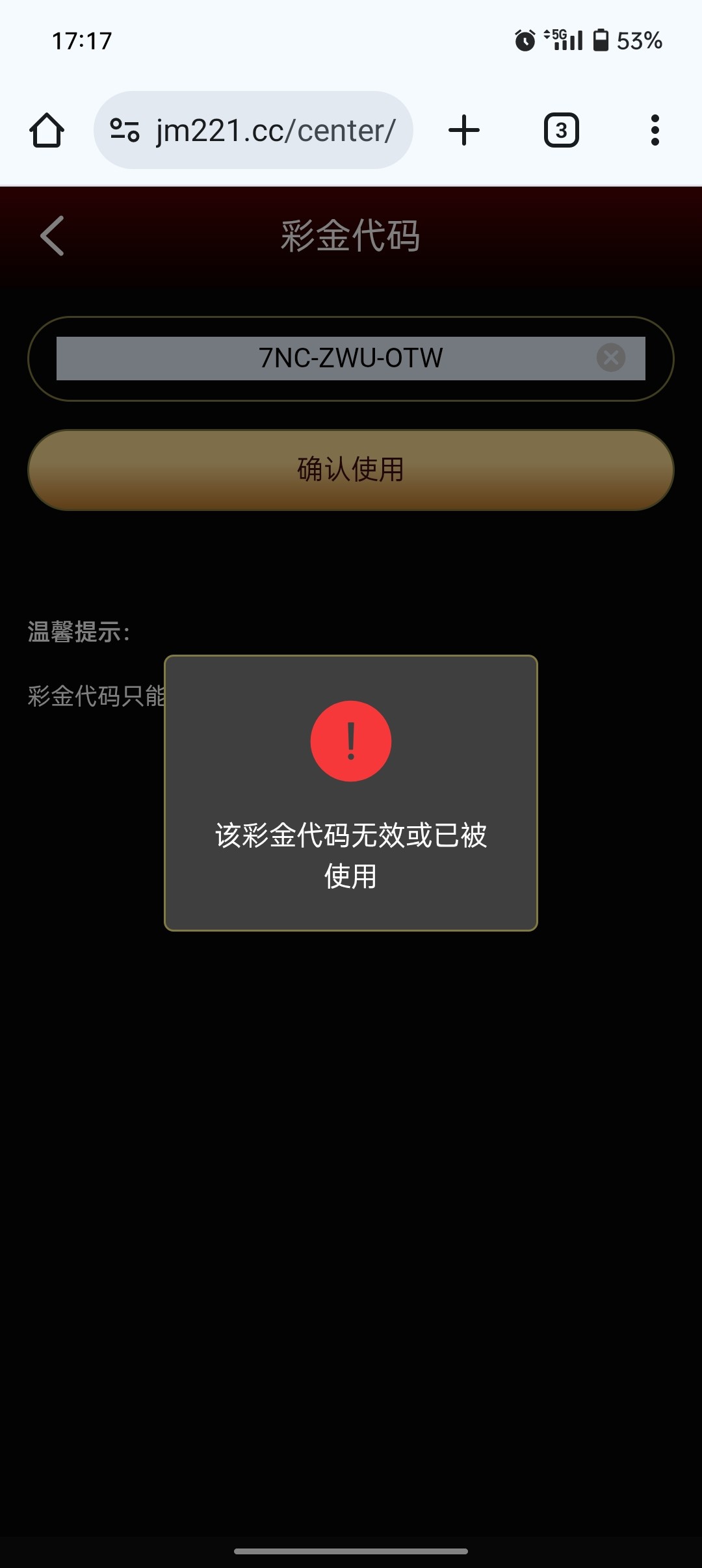Show the three open tabs

point(561,131)
